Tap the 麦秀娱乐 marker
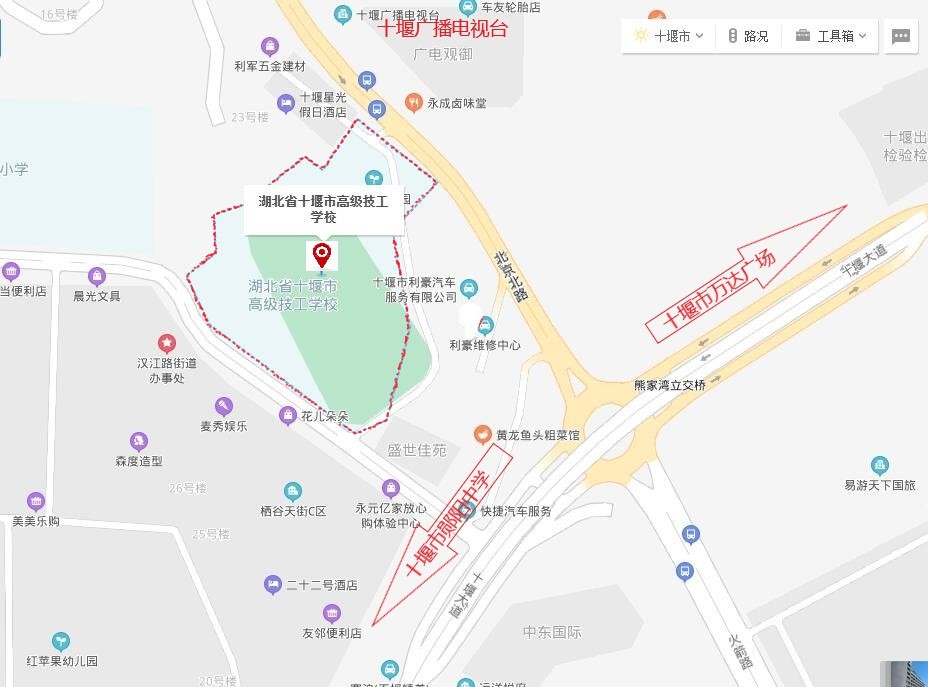The height and width of the screenshot is (687, 928). (223, 406)
